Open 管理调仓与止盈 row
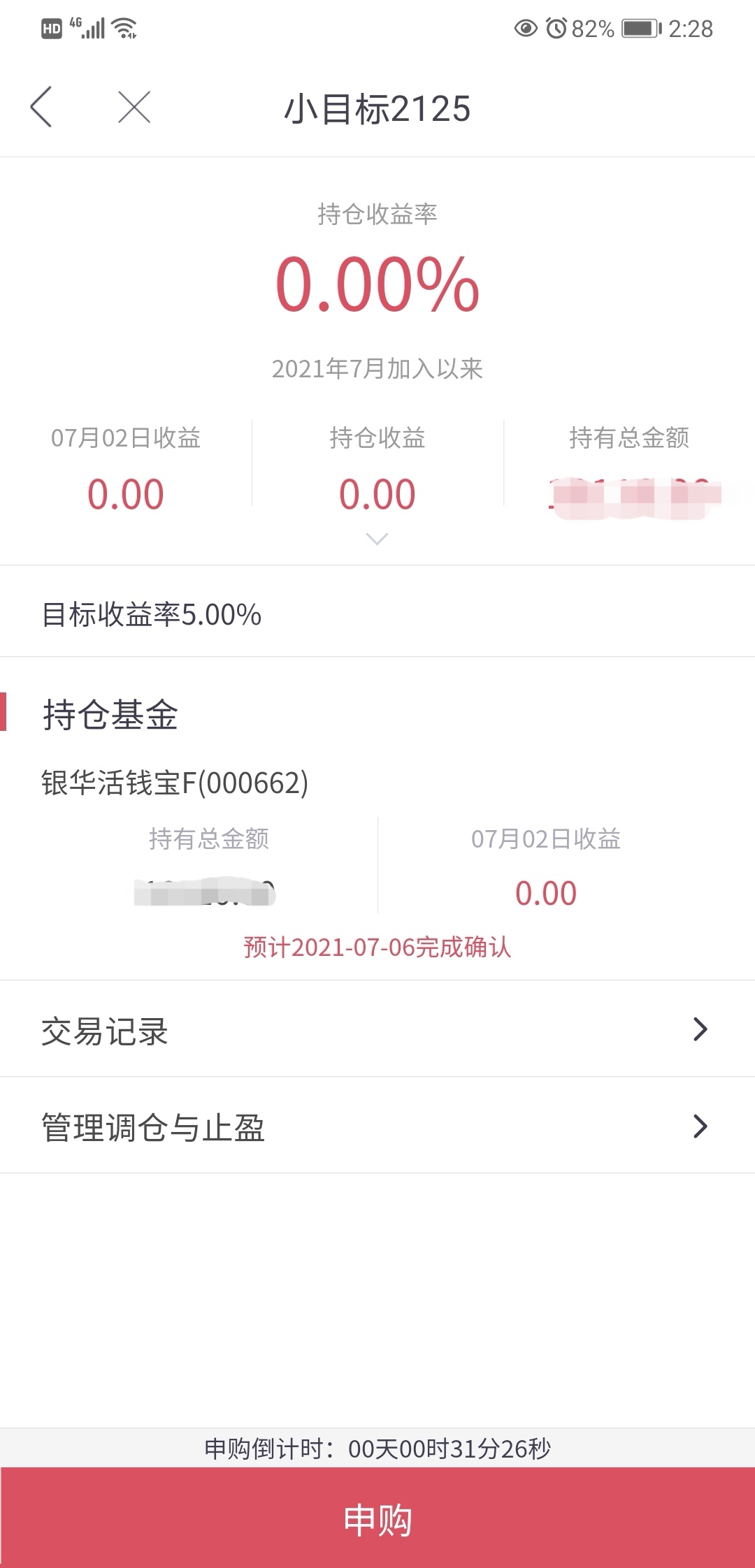The height and width of the screenshot is (1568, 755). tap(377, 1126)
